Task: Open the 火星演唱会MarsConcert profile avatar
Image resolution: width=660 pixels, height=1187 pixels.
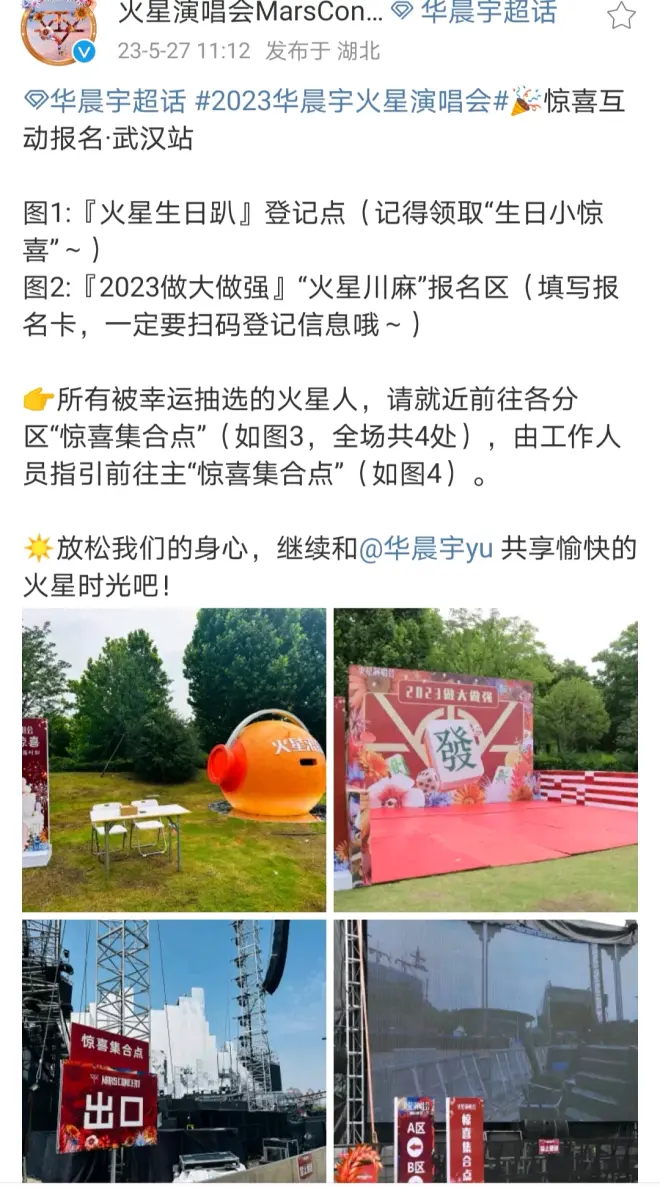Action: (x=59, y=30)
